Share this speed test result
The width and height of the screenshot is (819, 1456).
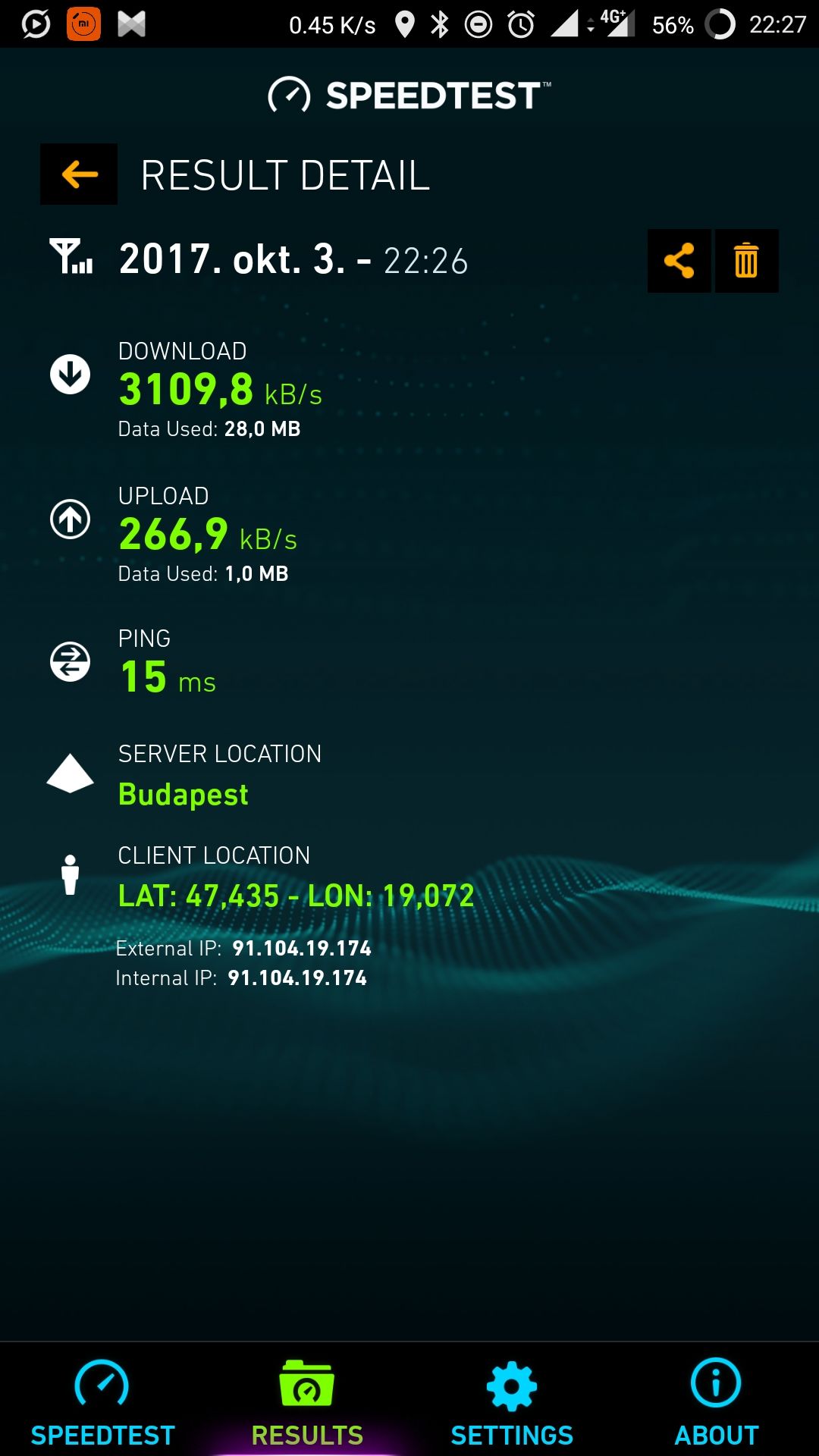[x=679, y=261]
